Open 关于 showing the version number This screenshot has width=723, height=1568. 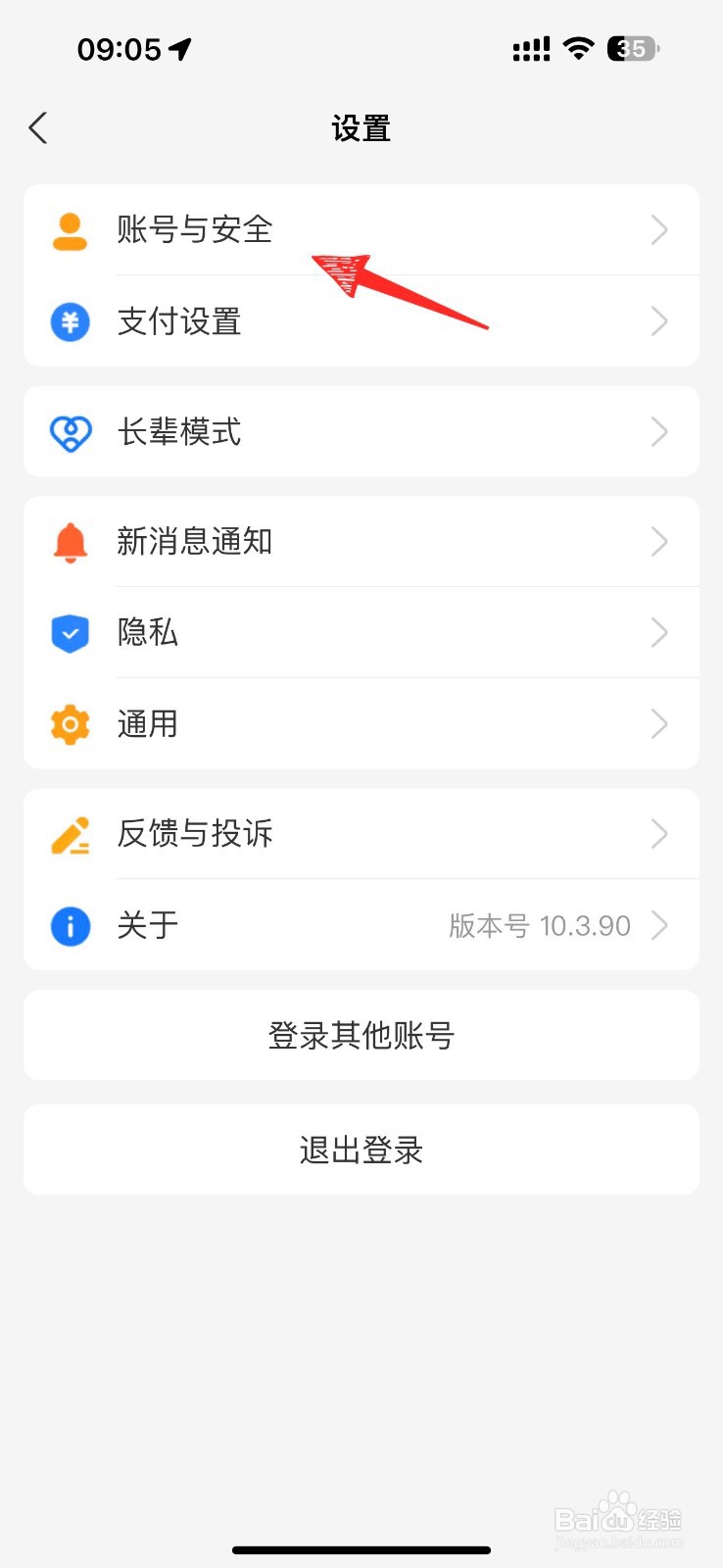tap(361, 925)
